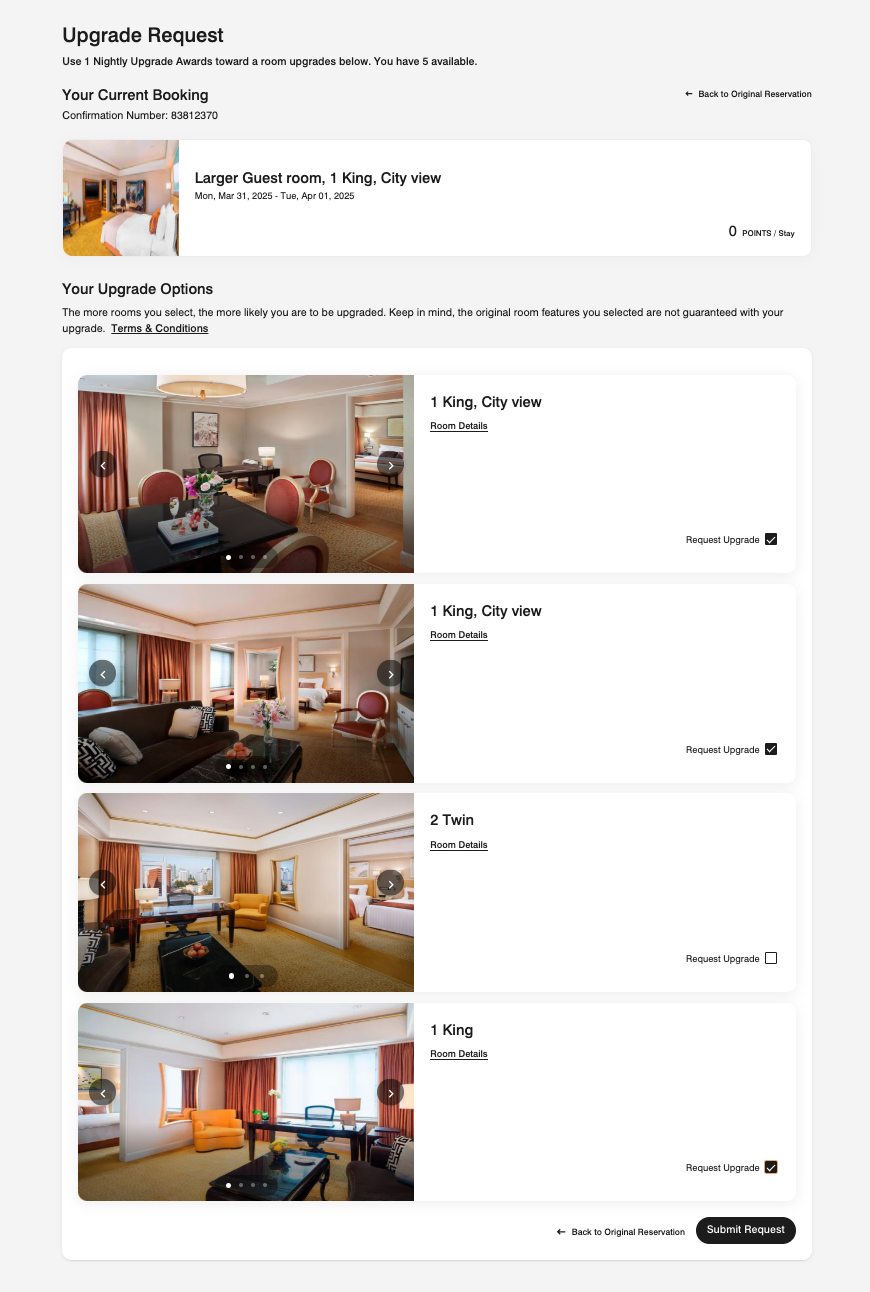Show previous photo of first 1 King City view room
Screen dimensions: 870x1292
coord(102,465)
